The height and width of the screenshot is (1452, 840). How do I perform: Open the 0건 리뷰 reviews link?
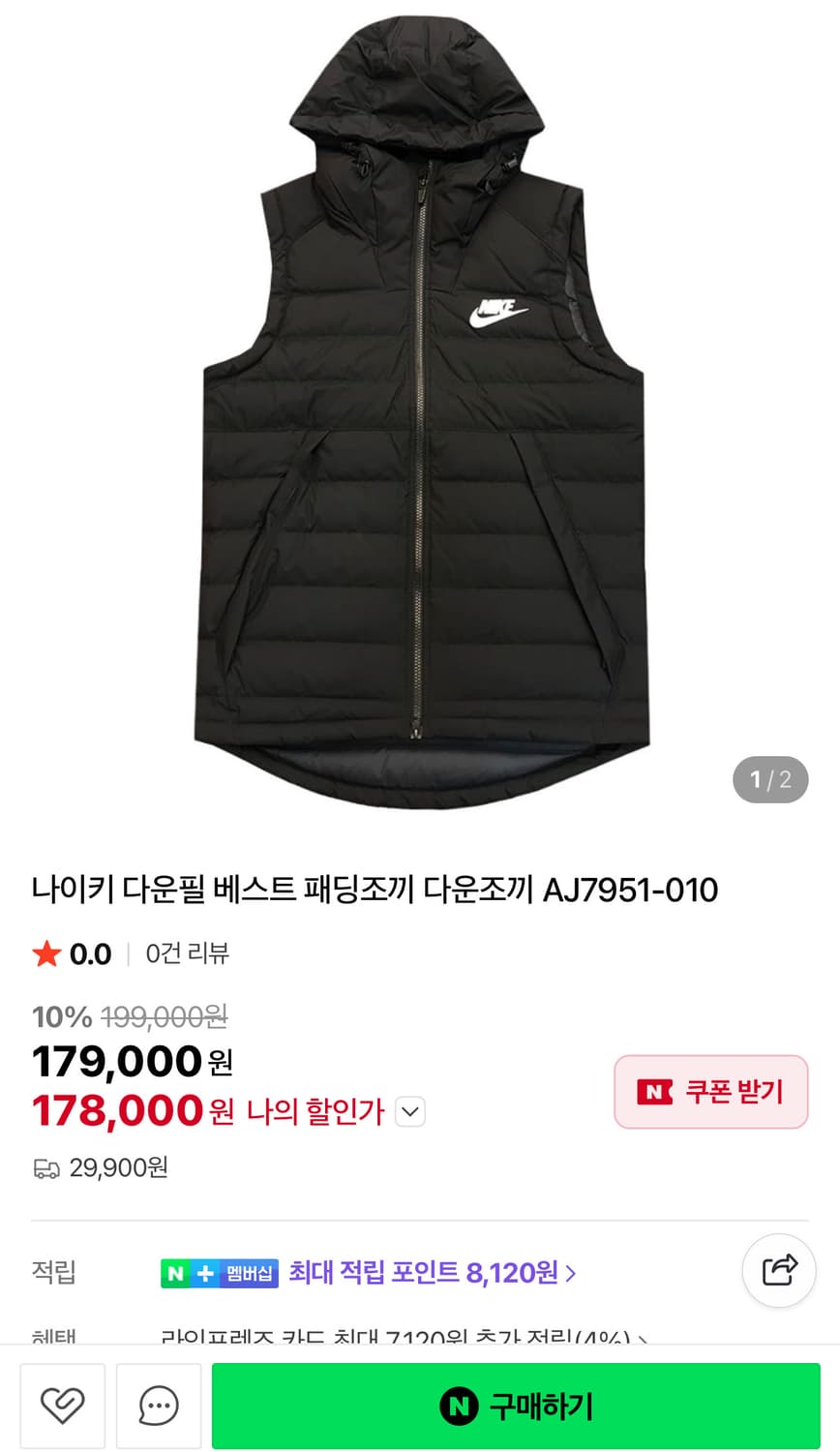click(187, 953)
